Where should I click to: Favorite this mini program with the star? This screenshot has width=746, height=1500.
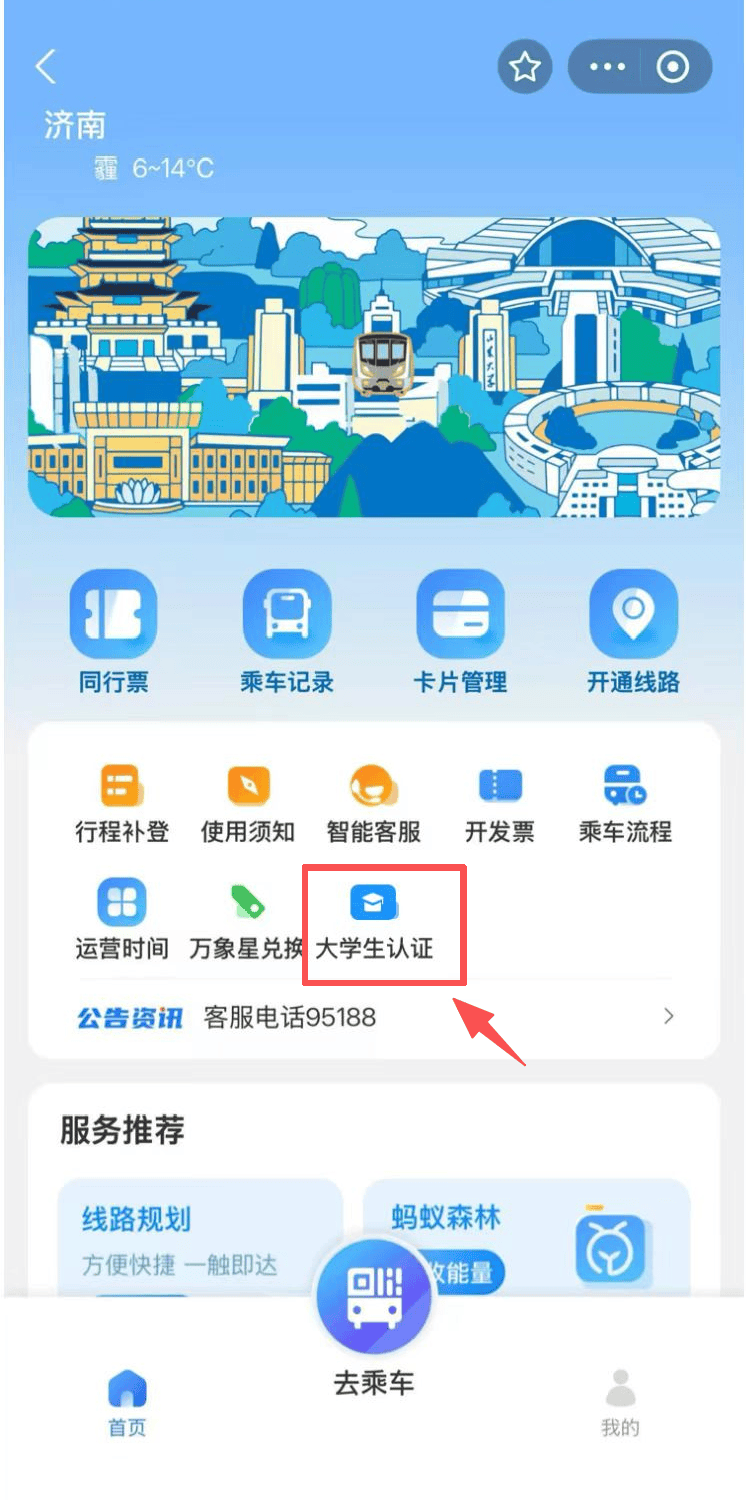[x=524, y=66]
